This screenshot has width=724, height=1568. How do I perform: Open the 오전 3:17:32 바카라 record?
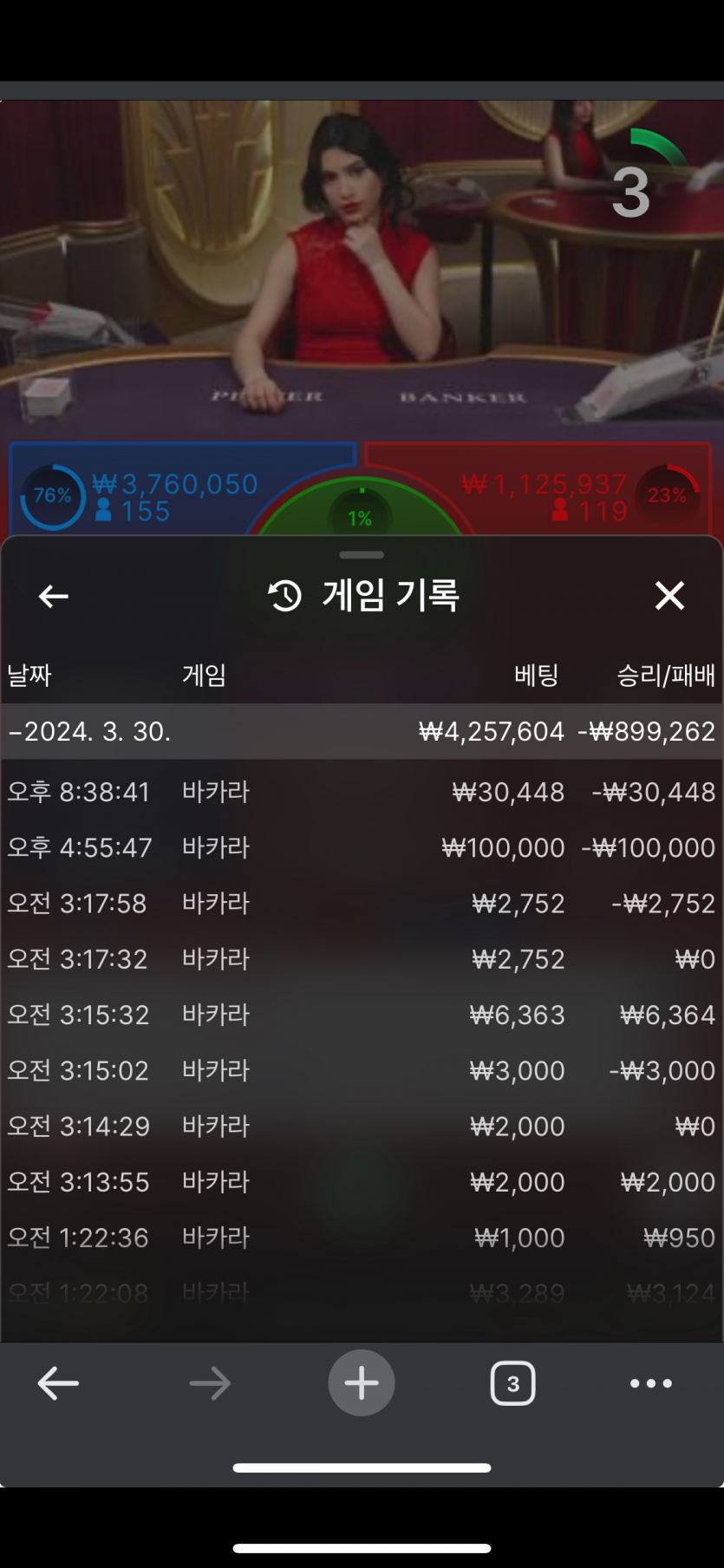click(x=361, y=959)
